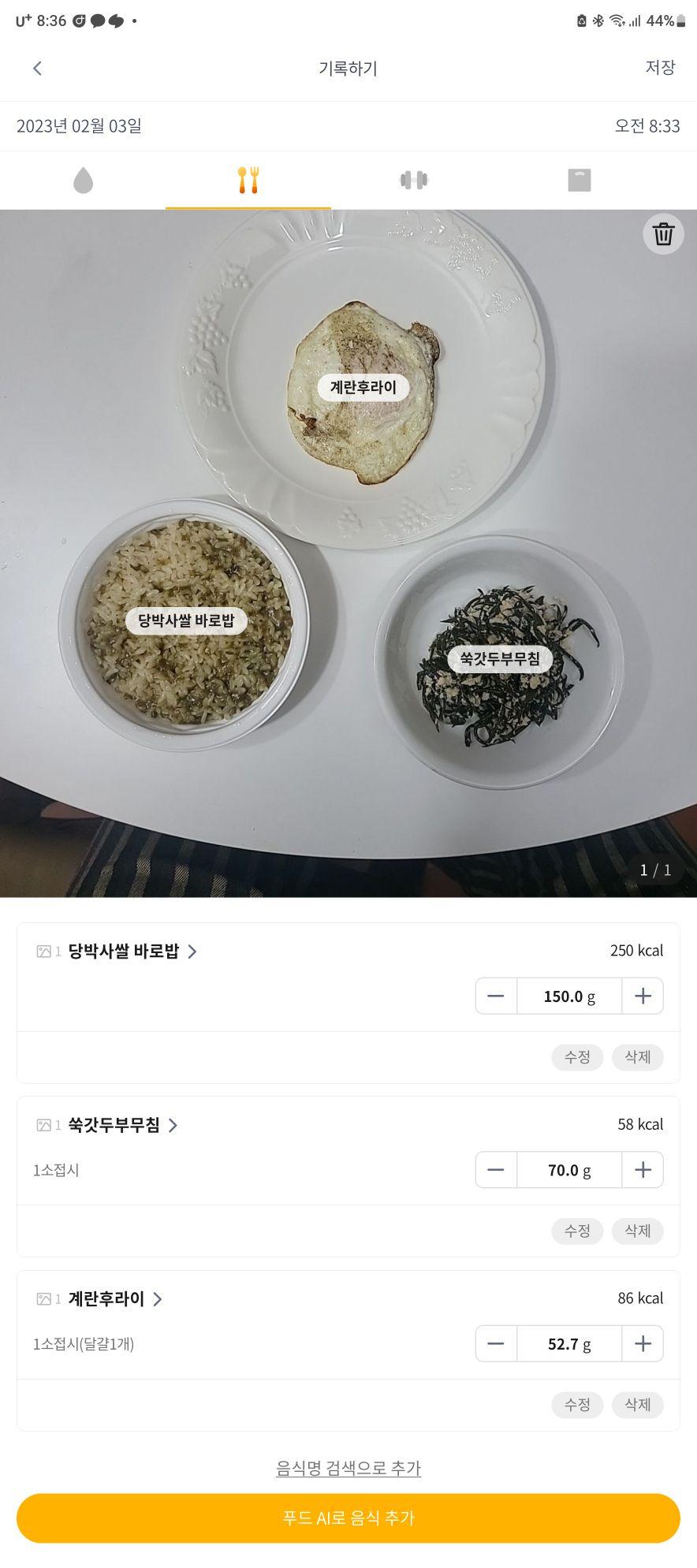Edit the 70.0 g amount field
The height and width of the screenshot is (1568, 697).
[x=568, y=1170]
